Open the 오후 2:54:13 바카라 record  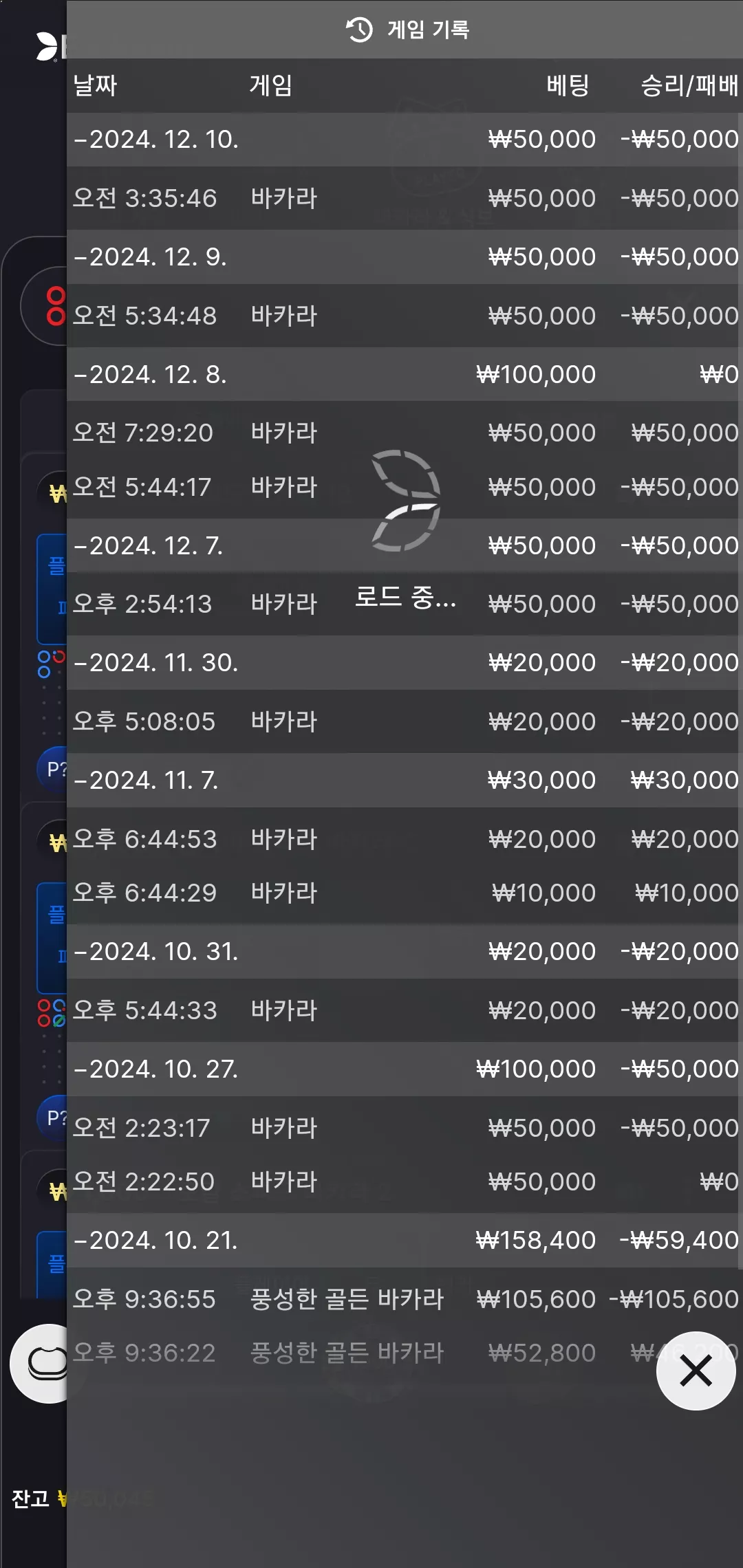(x=405, y=605)
